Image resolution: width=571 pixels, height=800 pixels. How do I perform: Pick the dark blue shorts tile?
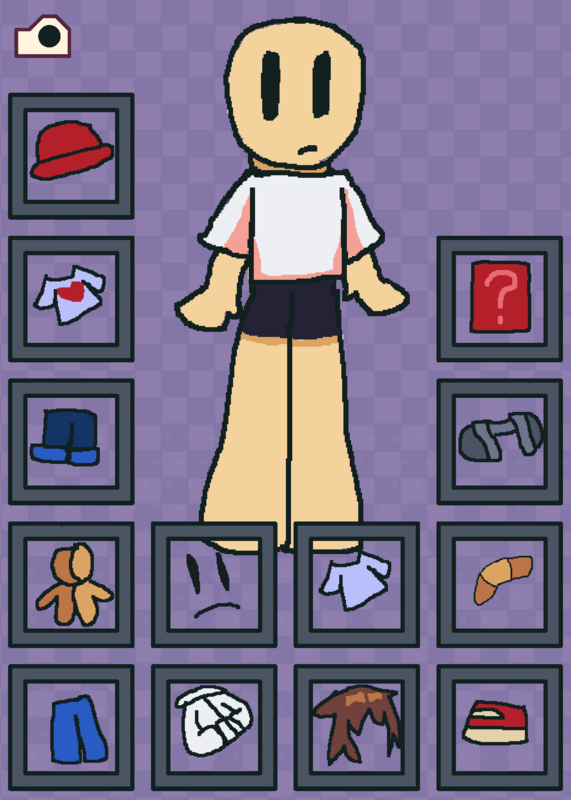(71, 442)
